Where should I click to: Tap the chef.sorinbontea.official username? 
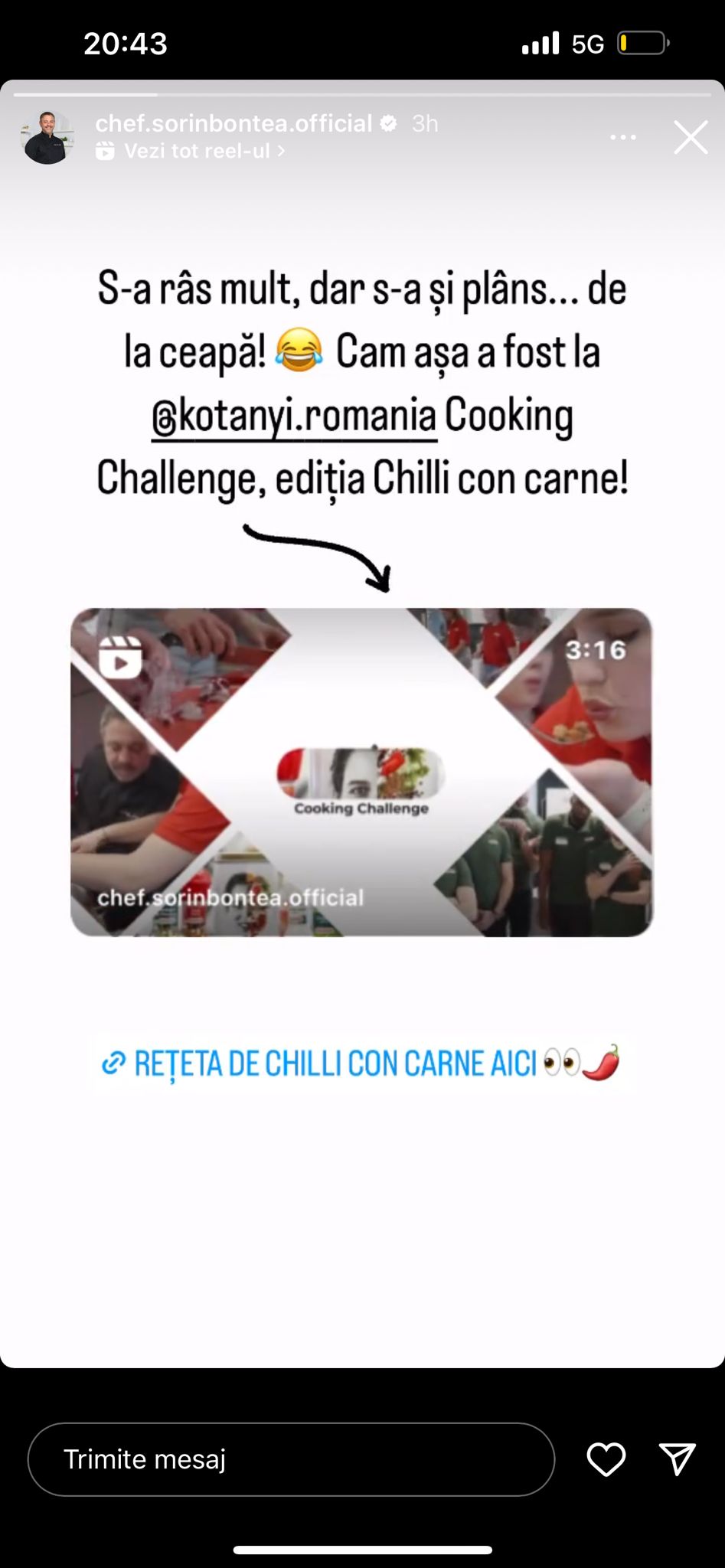tap(234, 123)
